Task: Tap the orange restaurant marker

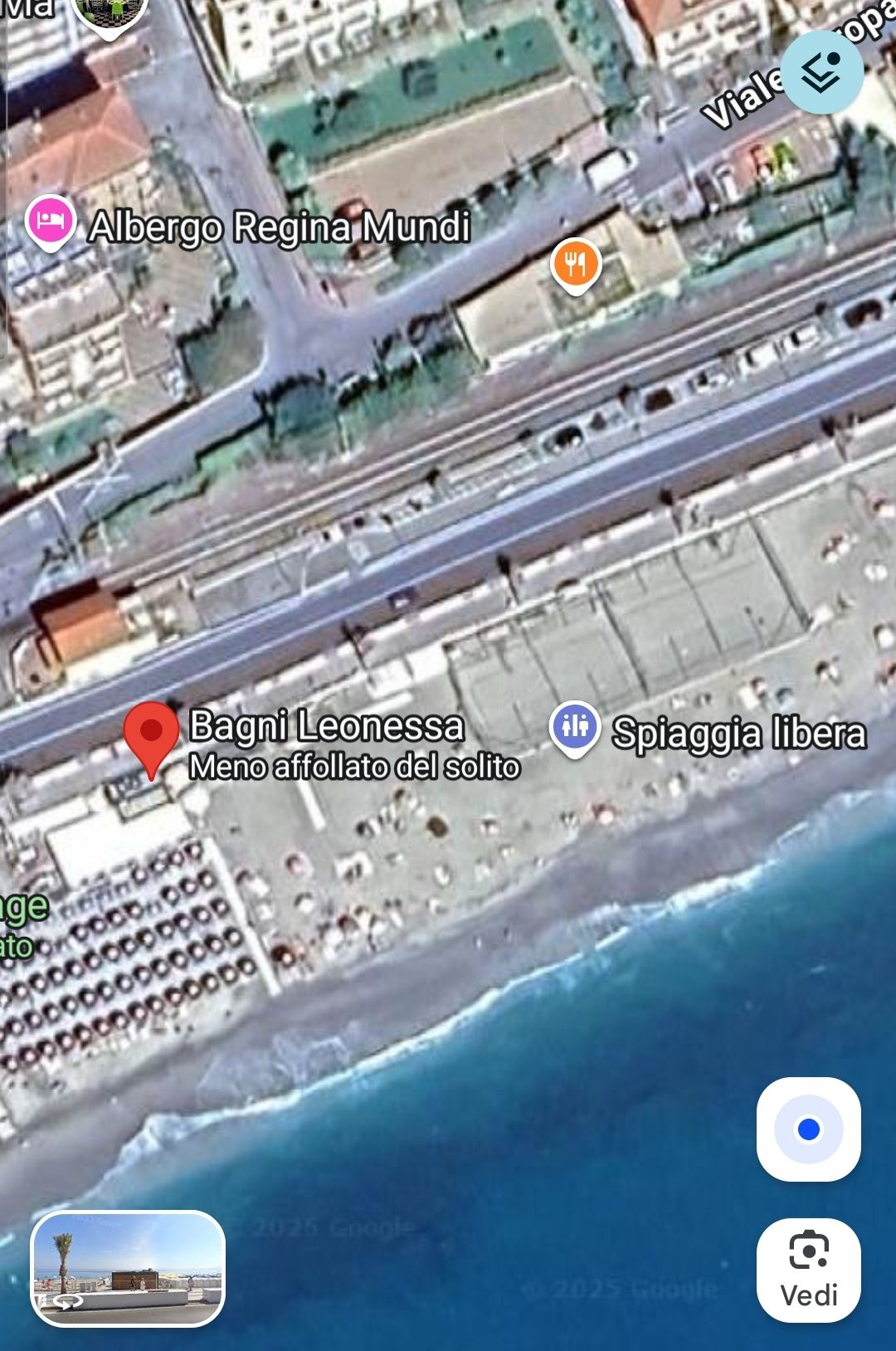Action: [575, 265]
